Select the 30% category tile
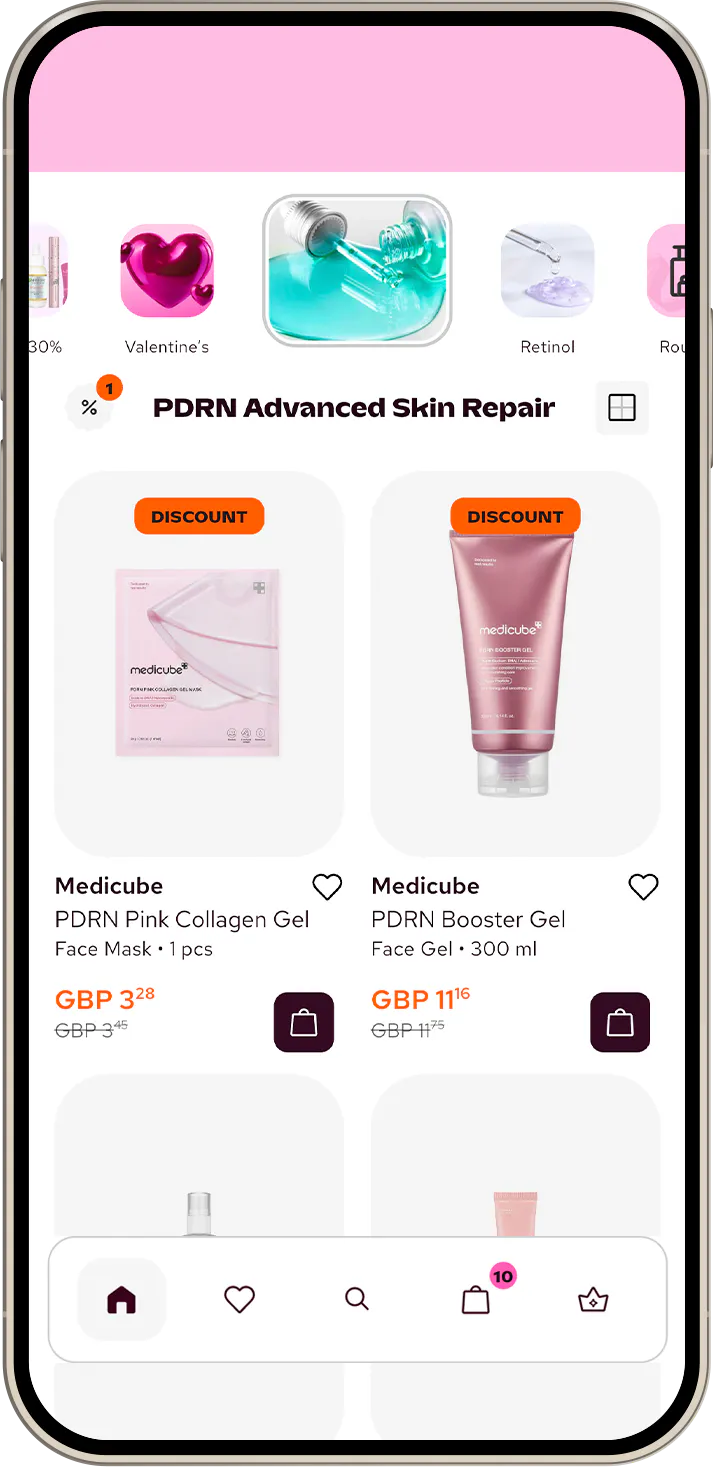Viewport: 713px width, 1467px height. pyautogui.click(x=47, y=272)
